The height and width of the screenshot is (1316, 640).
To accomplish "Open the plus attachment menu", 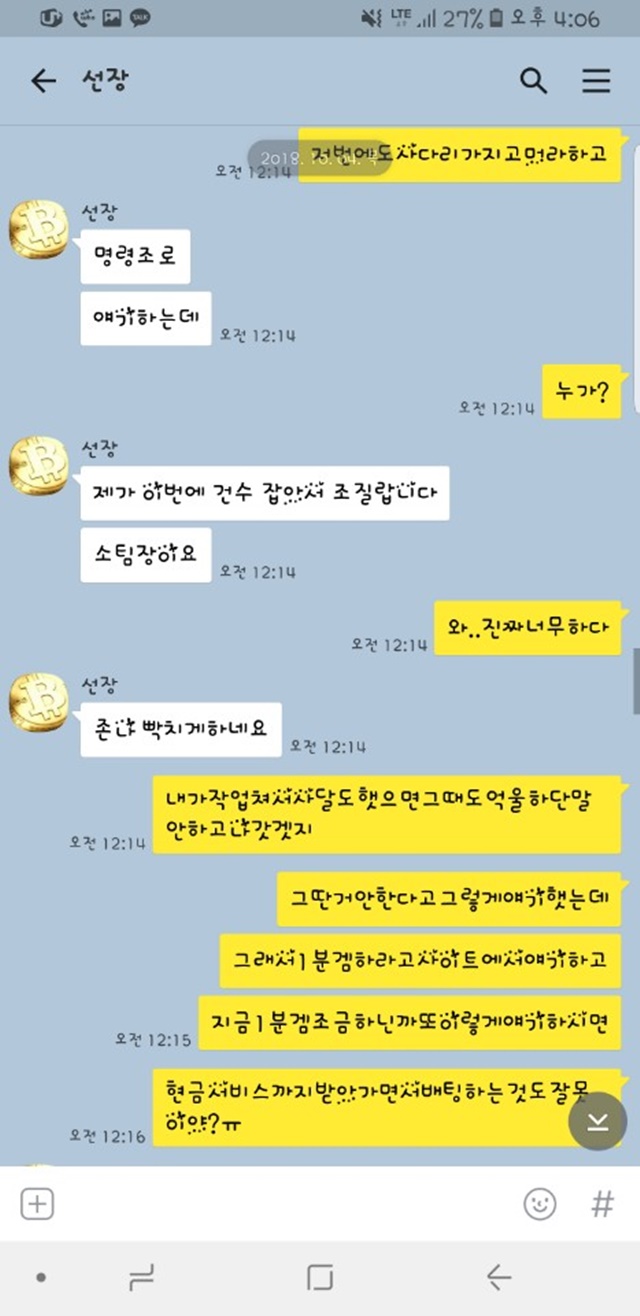I will (37, 1204).
